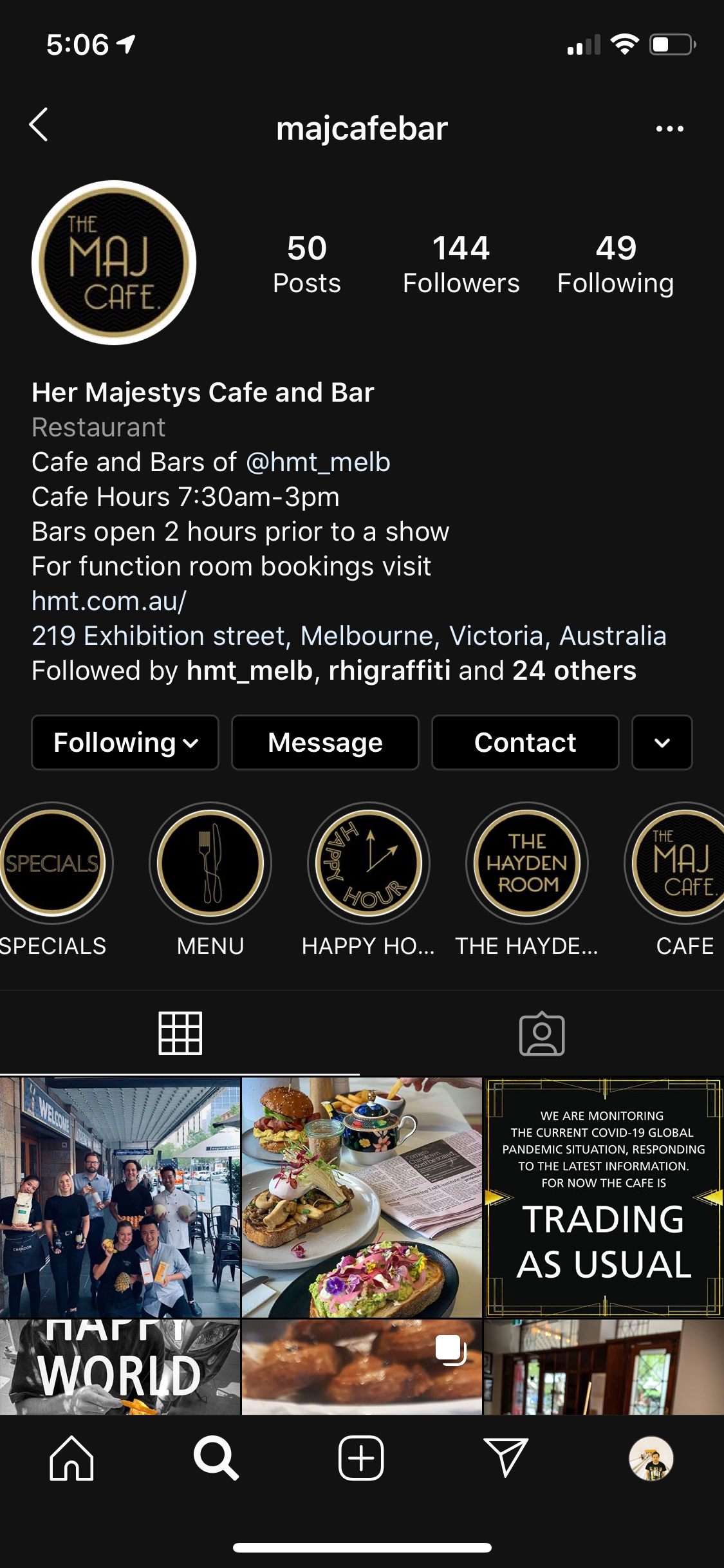Expand the Following dropdown button
The image size is (724, 1568).
point(125,743)
